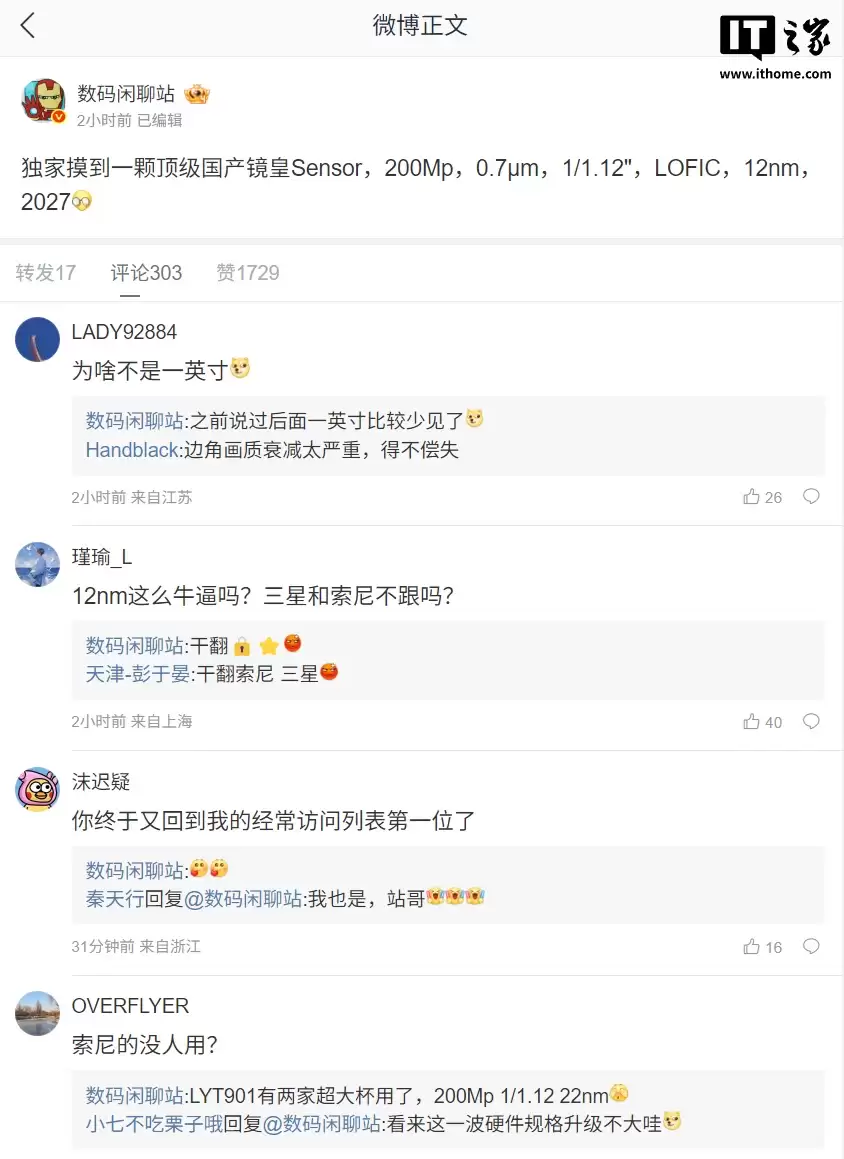The height and width of the screenshot is (1159, 844).
Task: Open 数码闲聊站's profile avatar
Action: pos(44,101)
